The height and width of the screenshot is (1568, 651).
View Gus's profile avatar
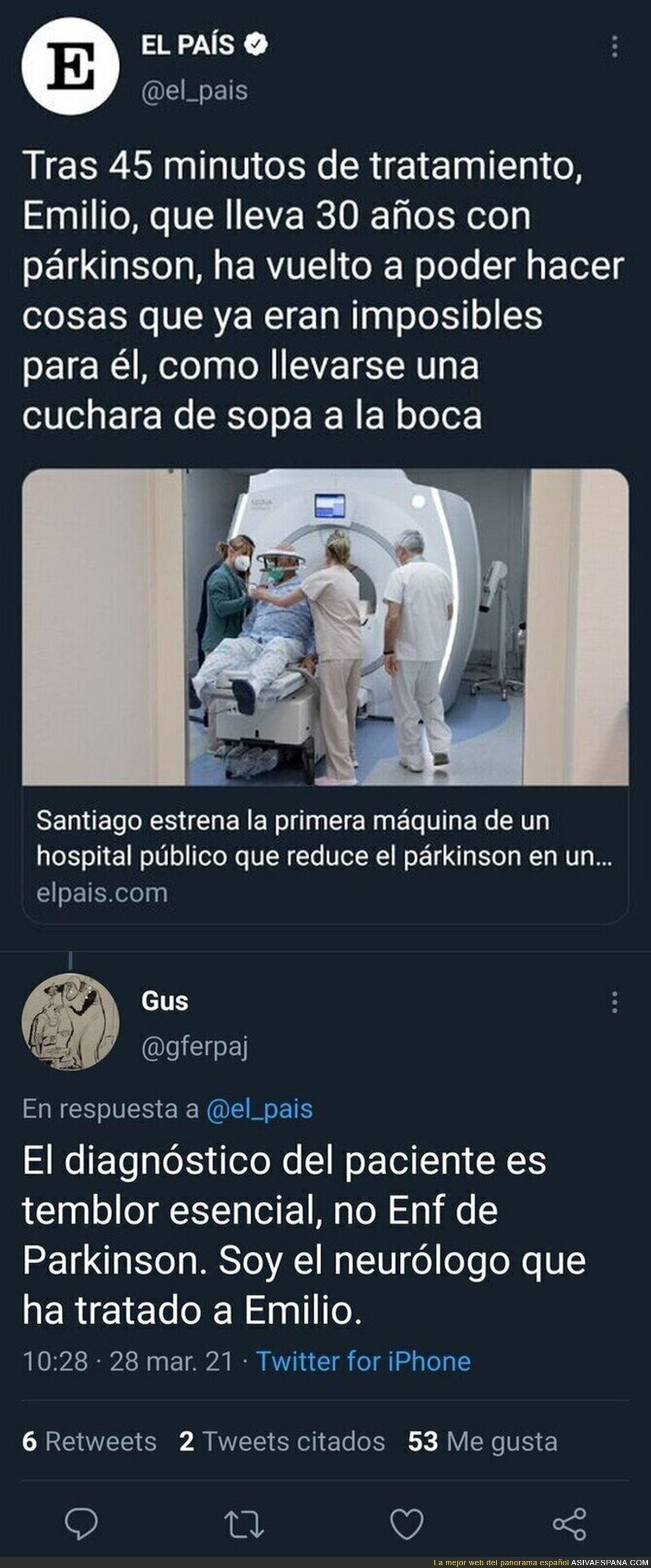click(71, 1024)
